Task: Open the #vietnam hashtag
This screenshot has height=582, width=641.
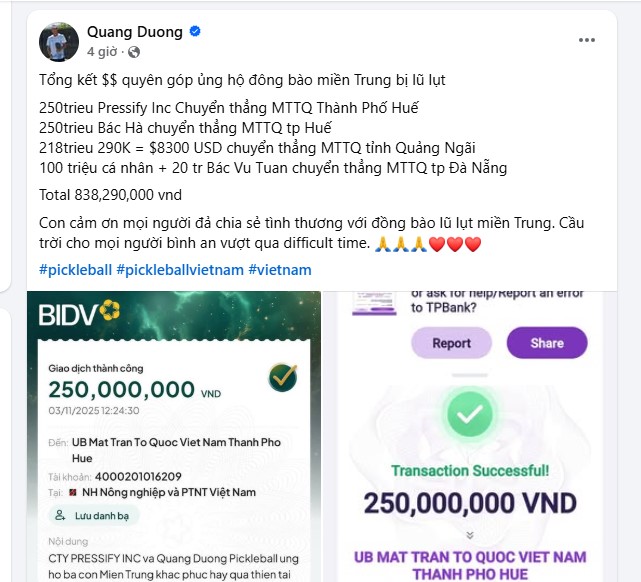Action: tap(279, 270)
